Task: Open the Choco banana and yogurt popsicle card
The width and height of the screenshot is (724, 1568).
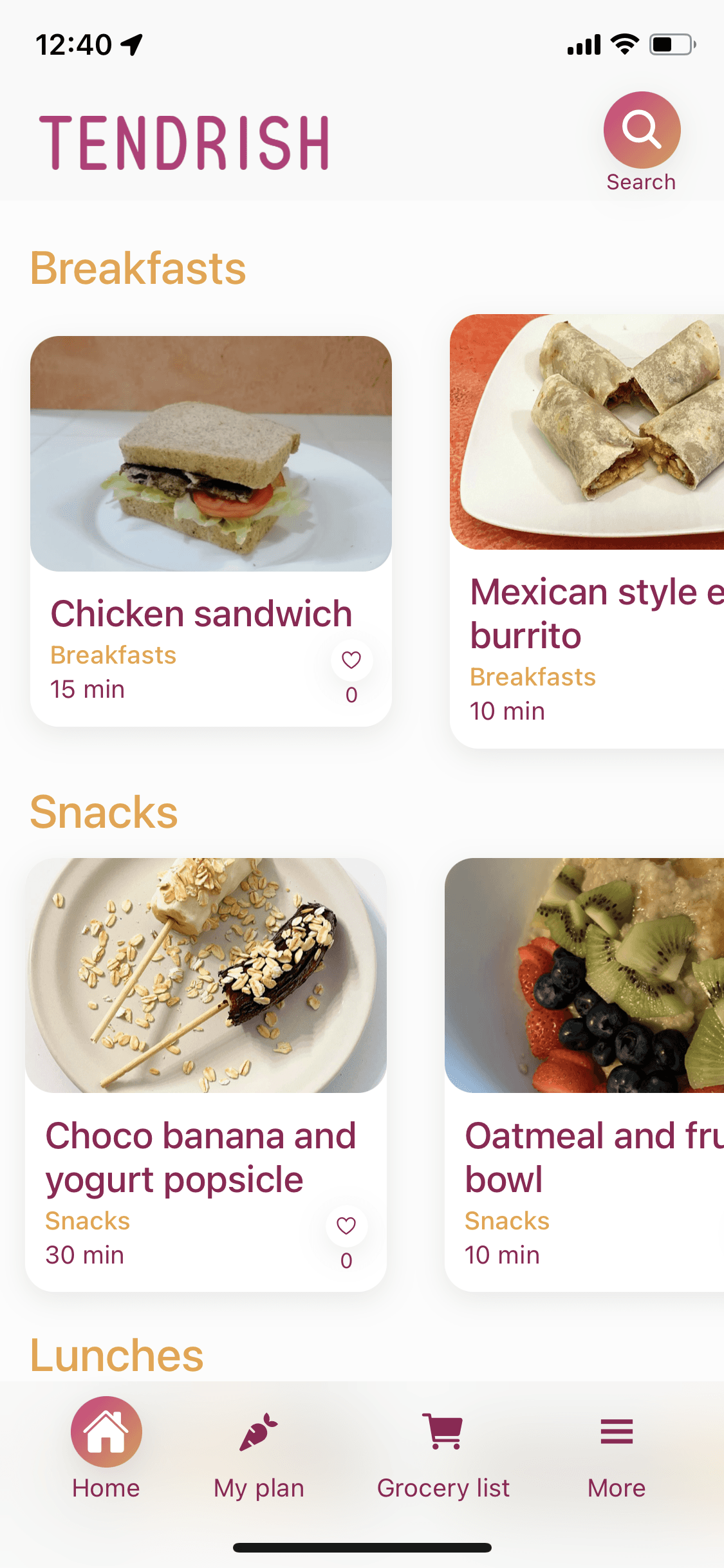Action: 206,1074
